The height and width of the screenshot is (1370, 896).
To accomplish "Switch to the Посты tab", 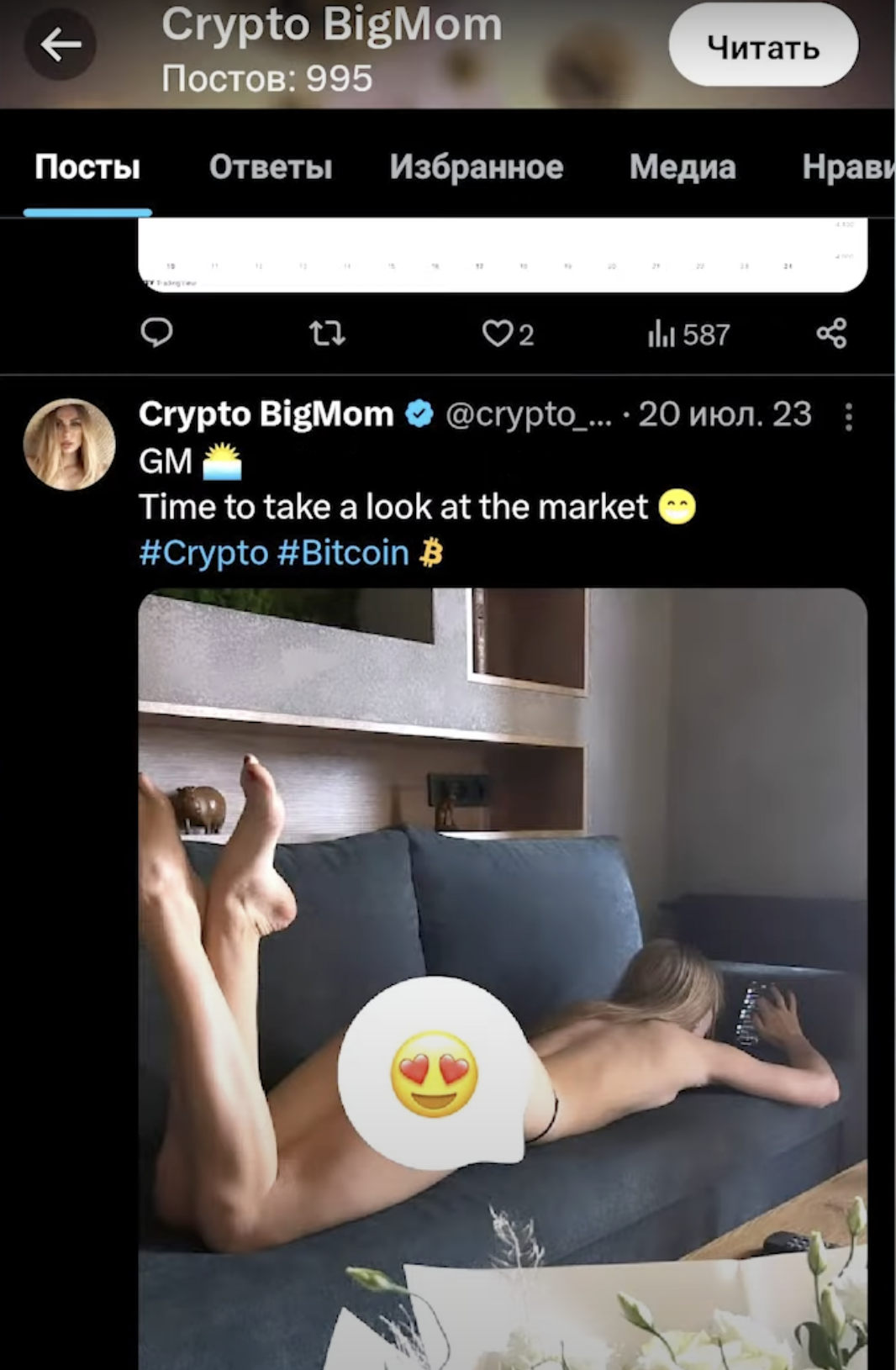I will coord(87,167).
